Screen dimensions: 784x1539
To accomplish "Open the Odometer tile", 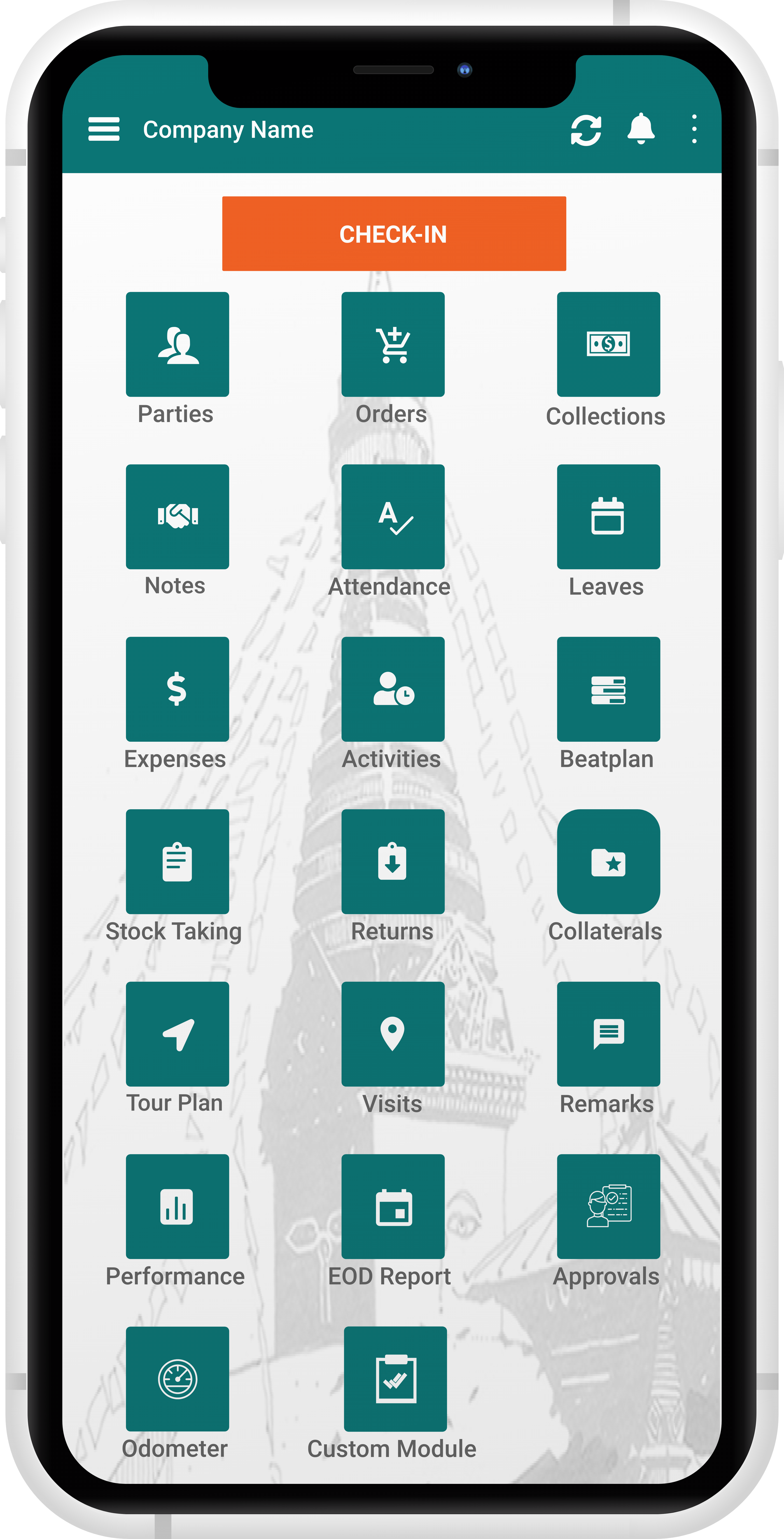I will click(x=177, y=1379).
